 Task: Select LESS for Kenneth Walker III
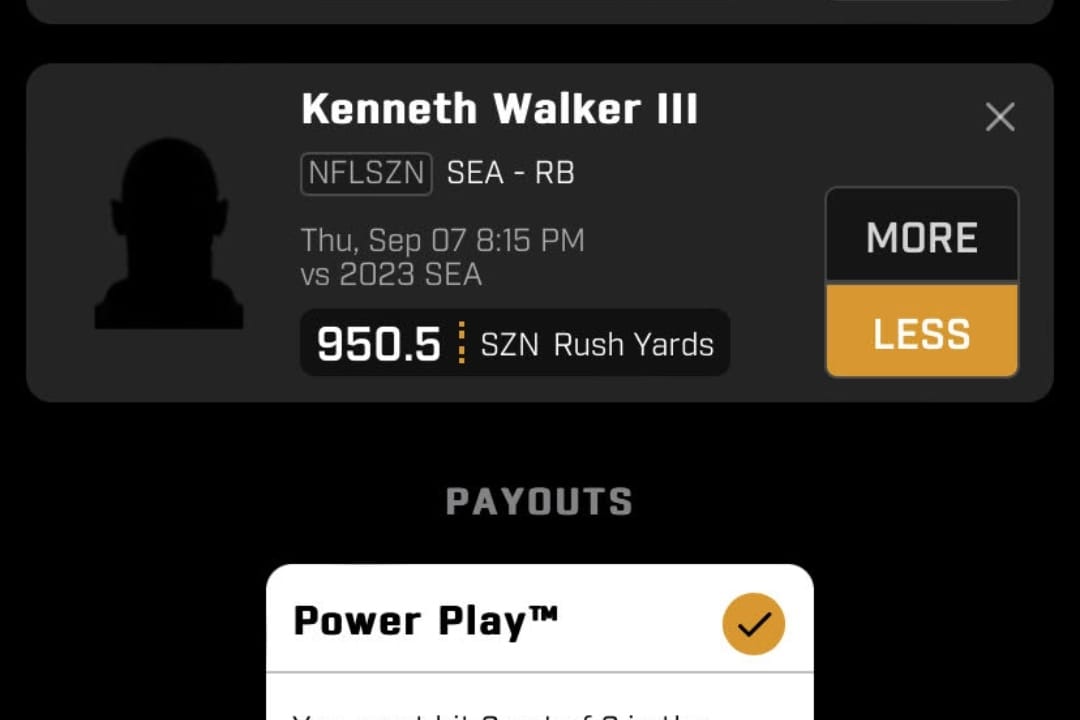coord(921,332)
